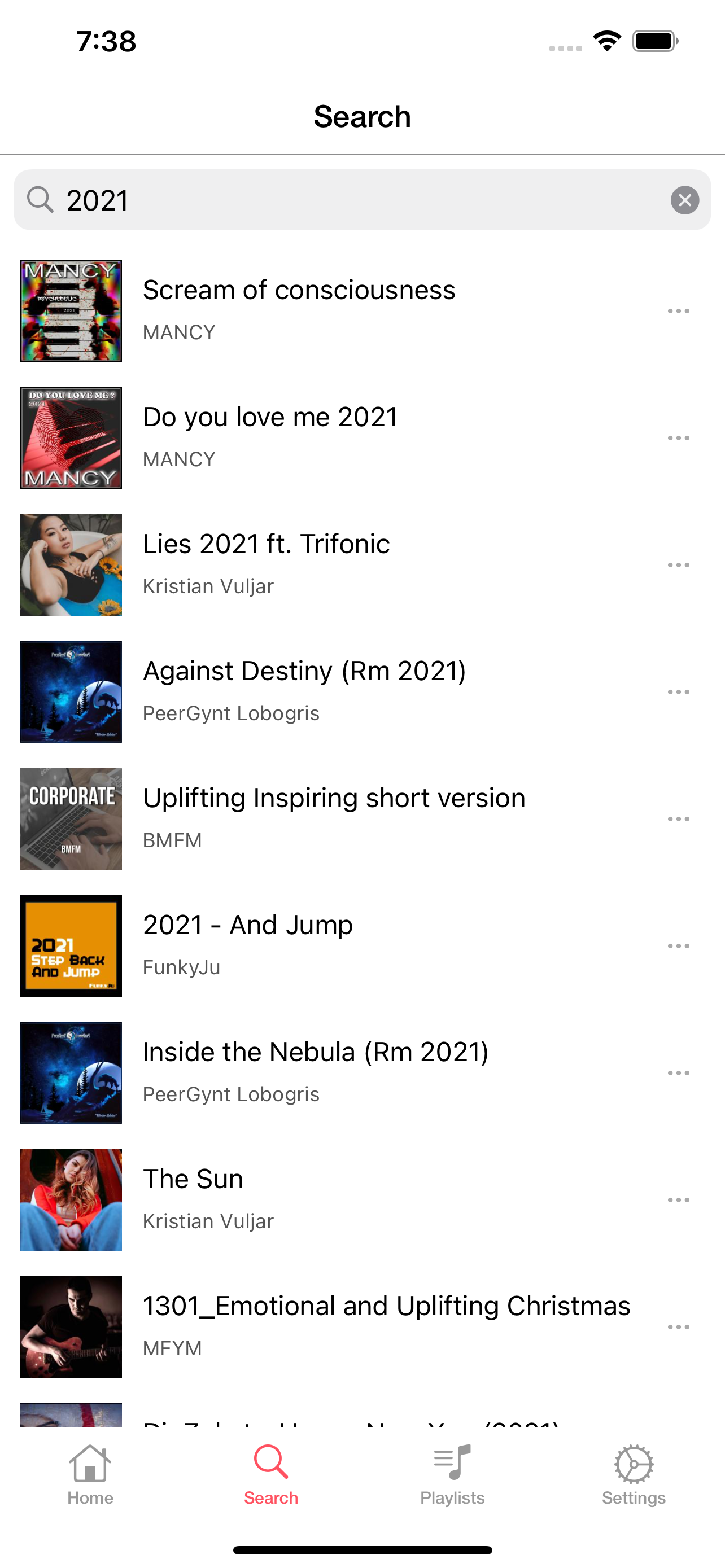Open options for Uplifting Inspiring short version

pyautogui.click(x=678, y=820)
